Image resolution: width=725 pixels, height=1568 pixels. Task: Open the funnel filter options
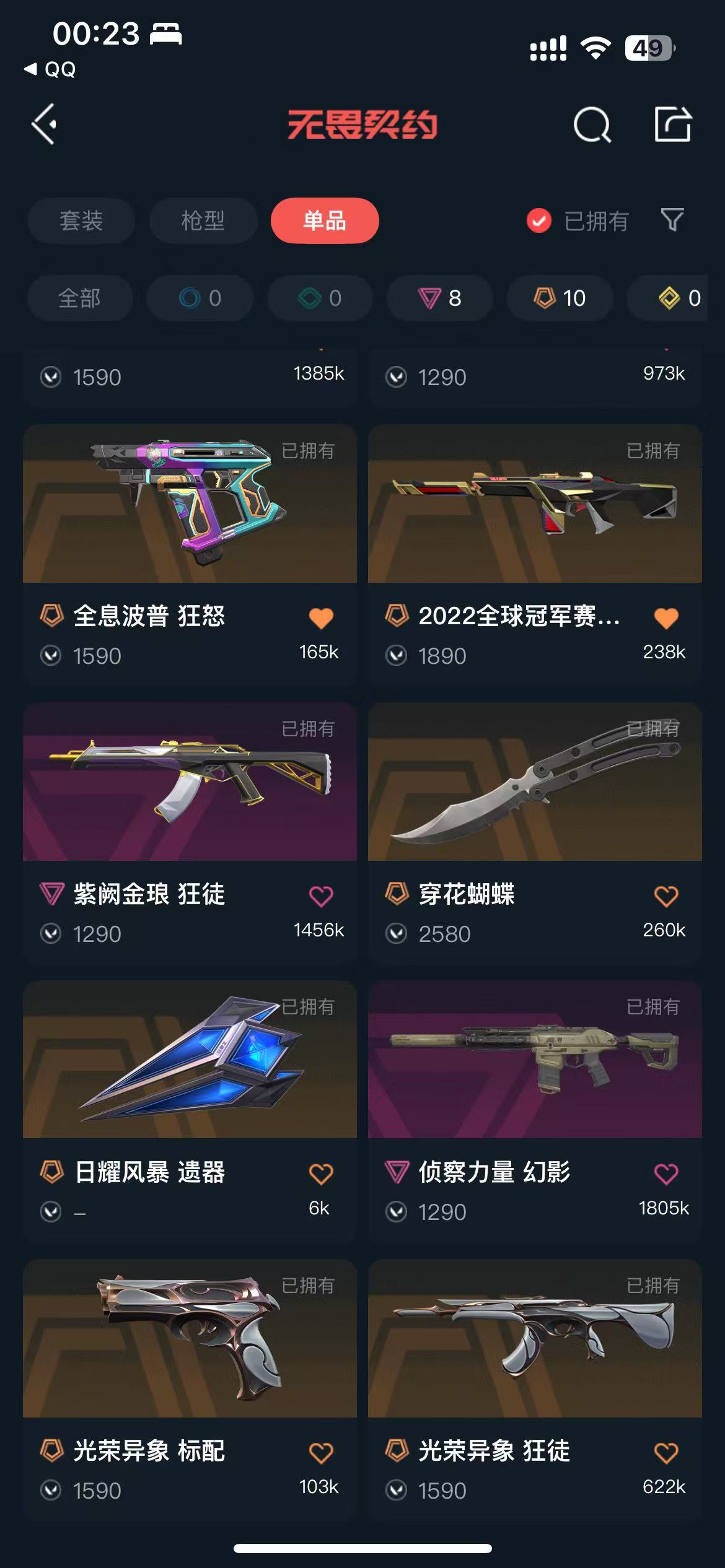coord(672,220)
